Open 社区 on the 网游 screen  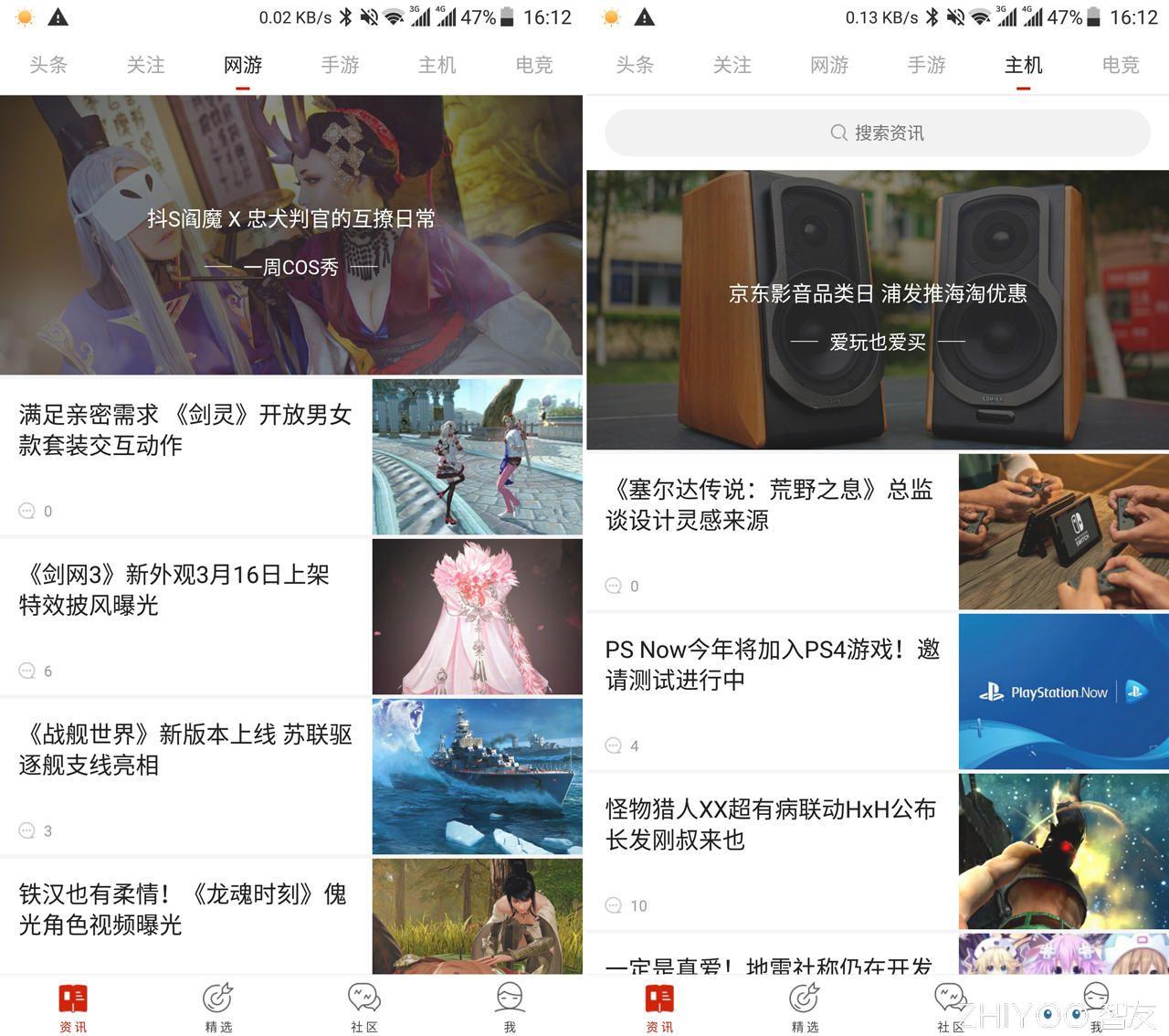(363, 1007)
